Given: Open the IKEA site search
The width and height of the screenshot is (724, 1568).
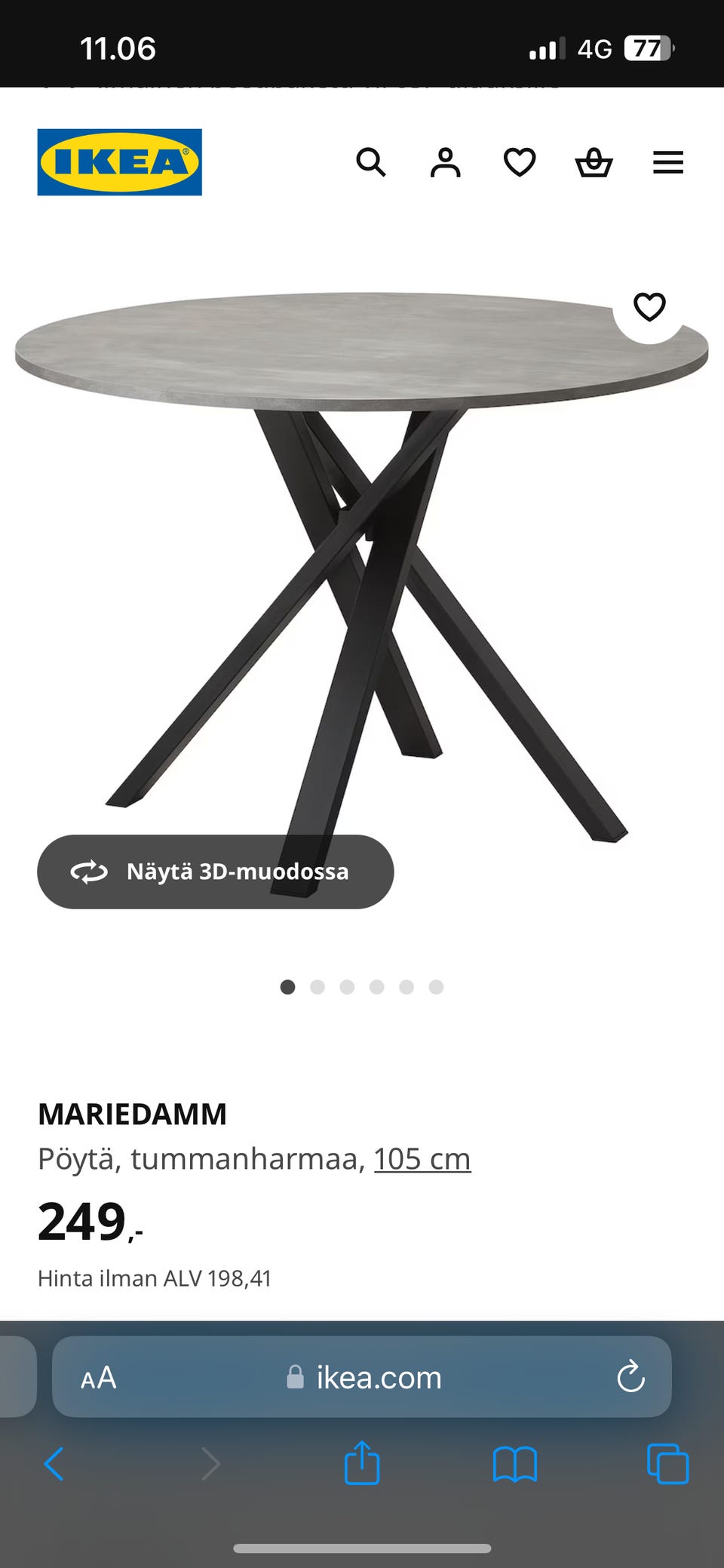Looking at the screenshot, I should 370,162.
